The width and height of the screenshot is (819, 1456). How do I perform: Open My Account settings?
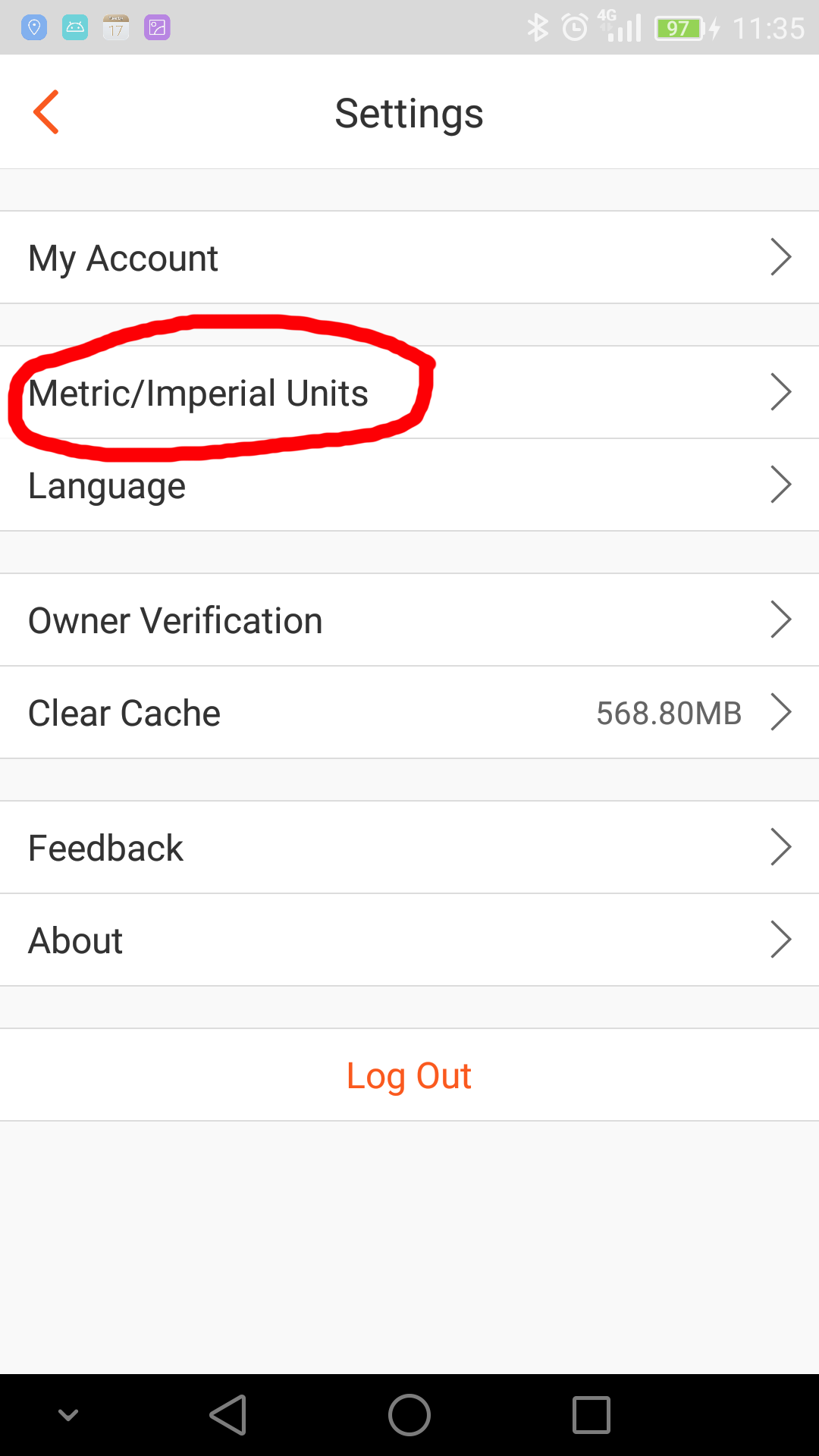pyautogui.click(x=409, y=258)
